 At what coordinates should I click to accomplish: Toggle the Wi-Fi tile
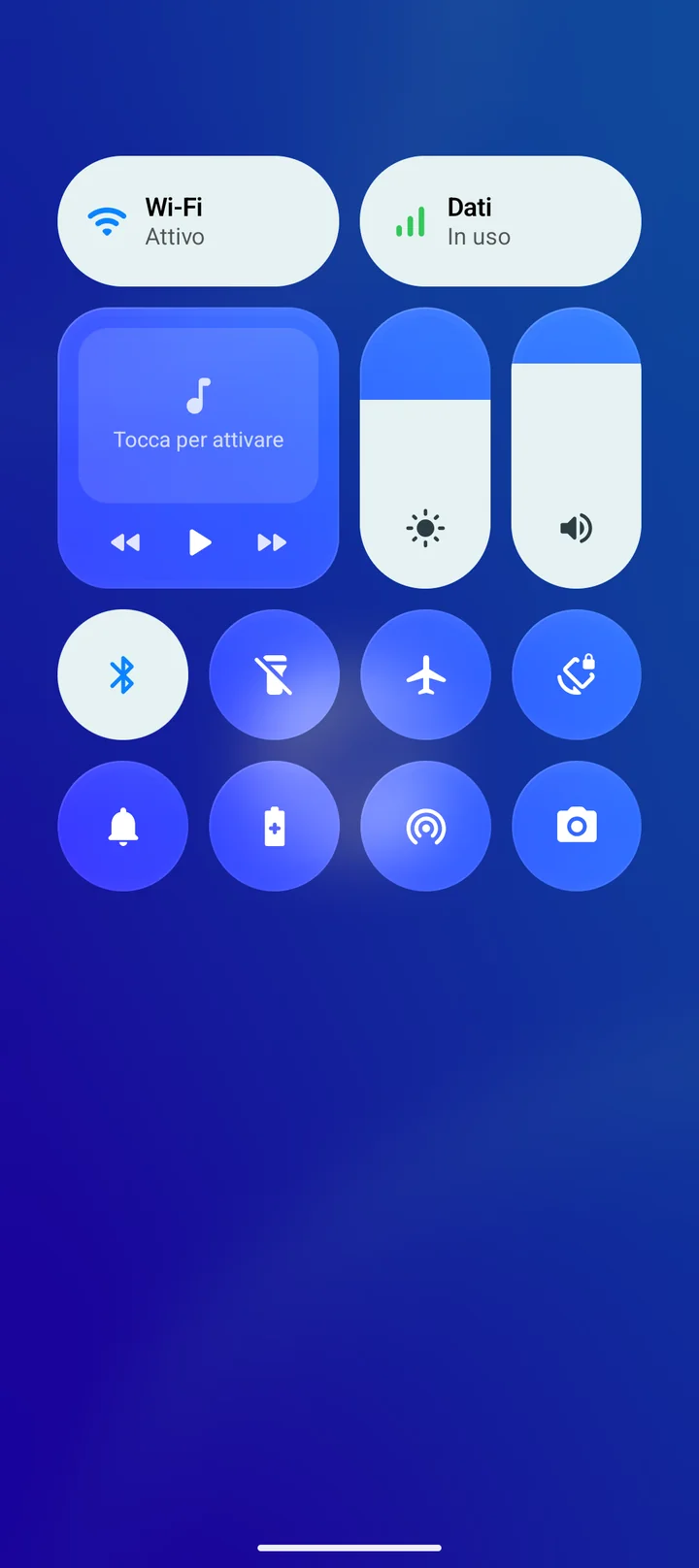point(198,221)
